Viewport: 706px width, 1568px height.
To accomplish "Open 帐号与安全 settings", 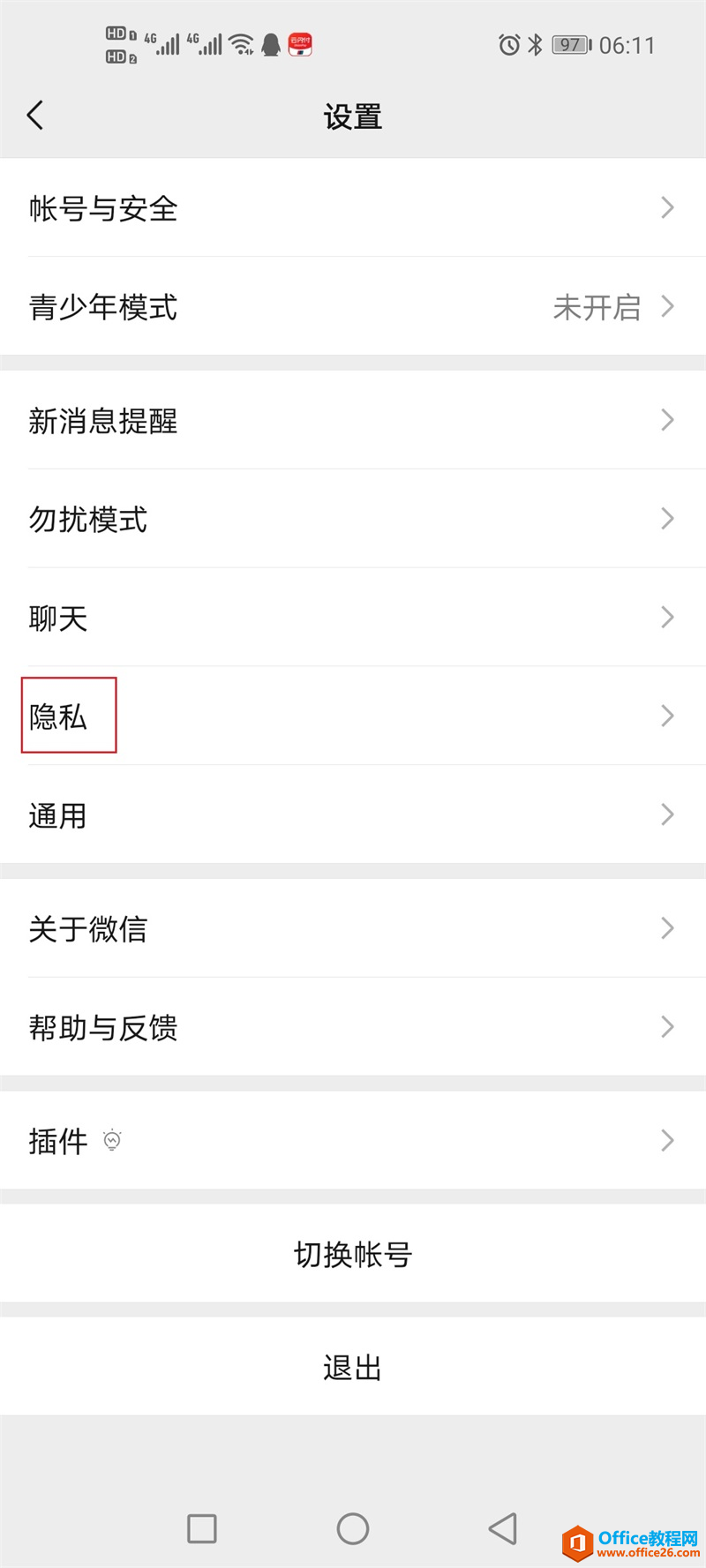I will coord(353,208).
